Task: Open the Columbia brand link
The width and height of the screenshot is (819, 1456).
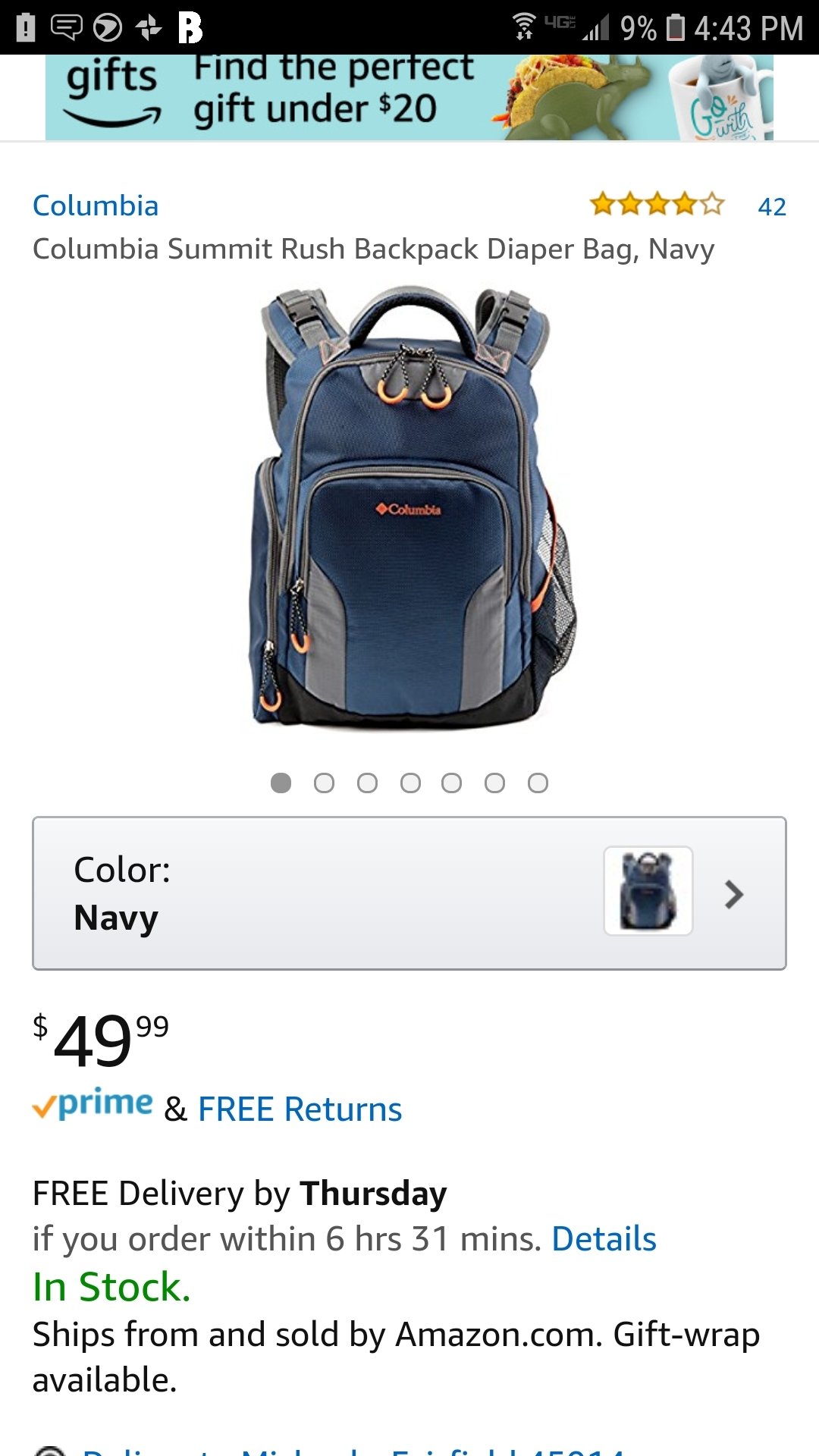Action: [x=96, y=206]
